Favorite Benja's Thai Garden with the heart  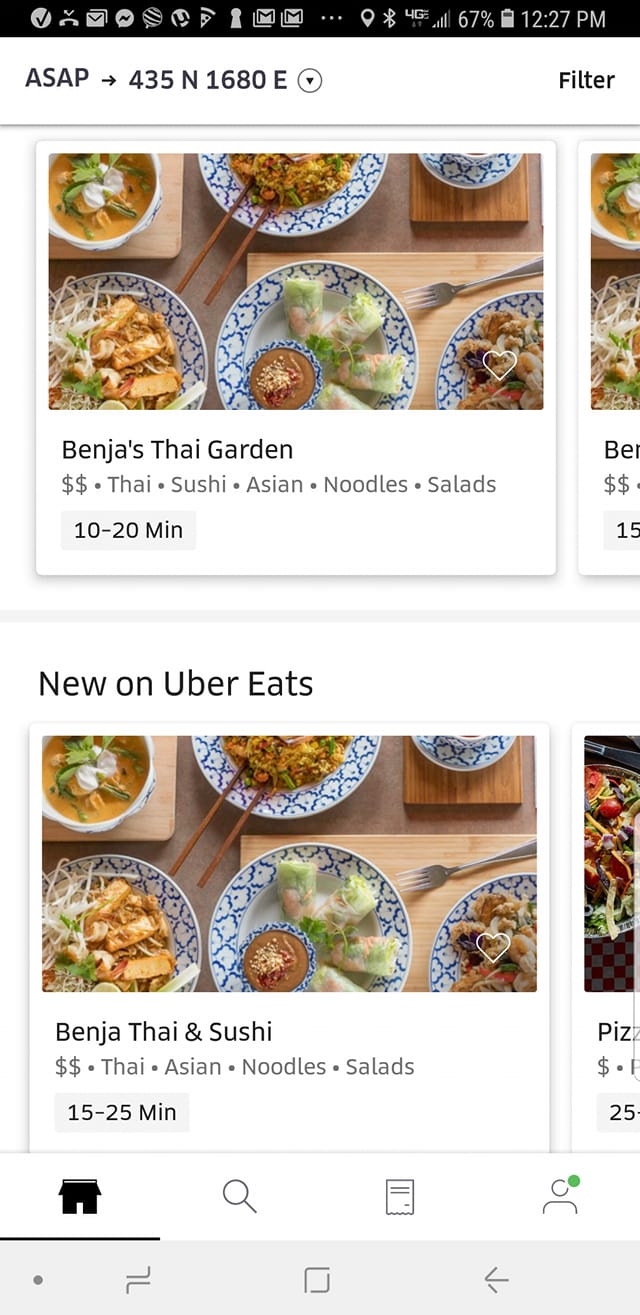coord(499,365)
